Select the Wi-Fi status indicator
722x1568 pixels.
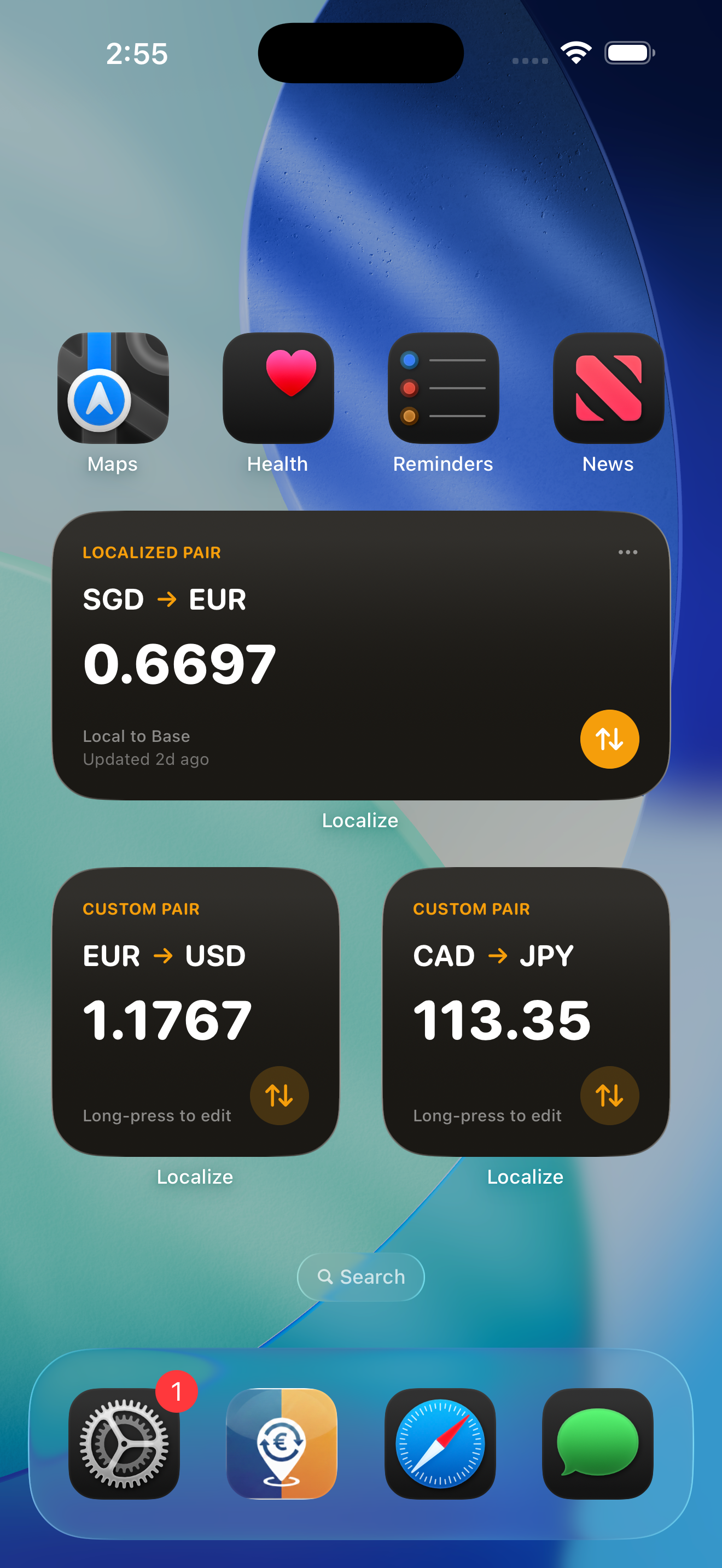point(577,53)
